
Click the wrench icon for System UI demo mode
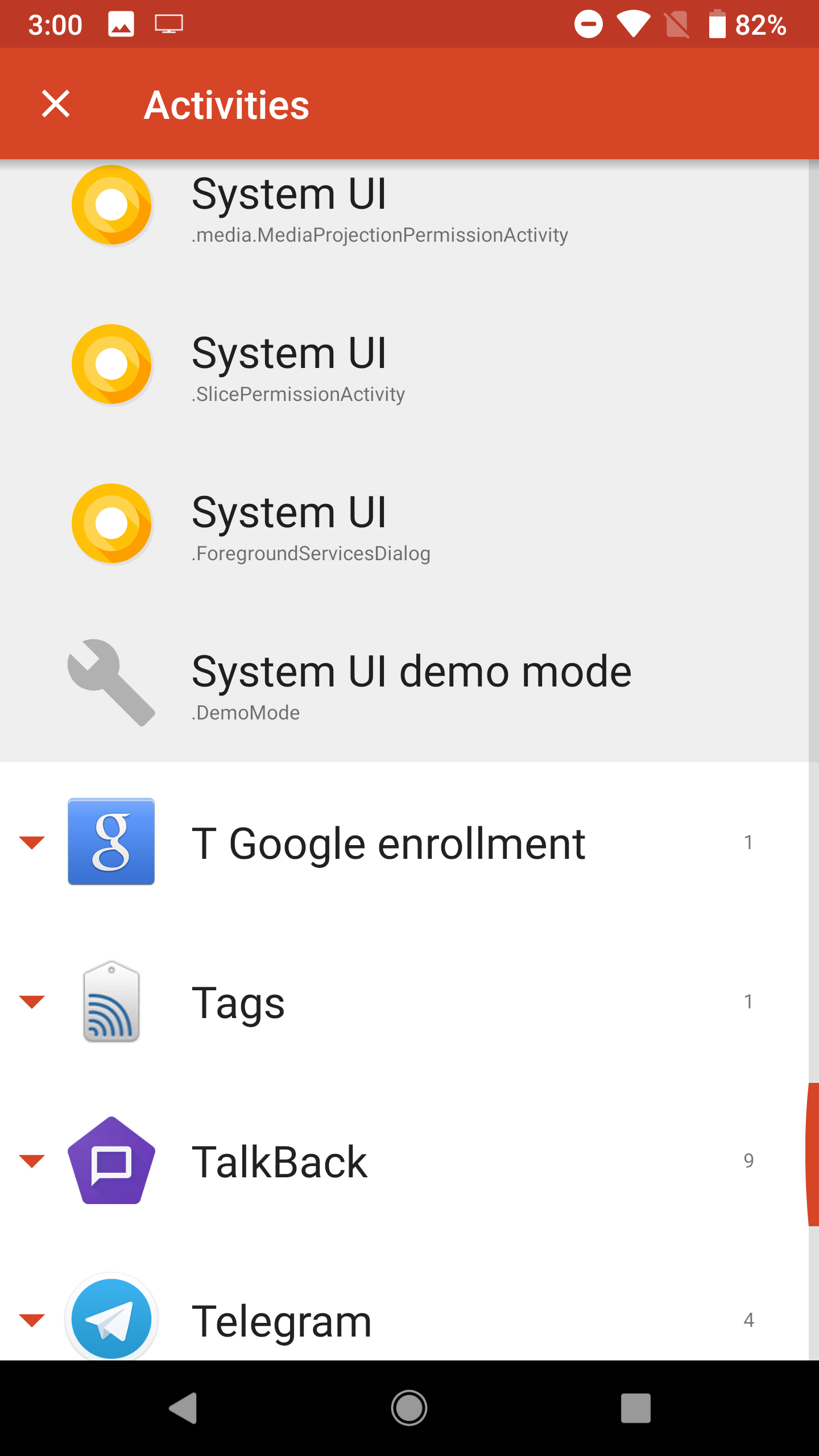coord(111,682)
